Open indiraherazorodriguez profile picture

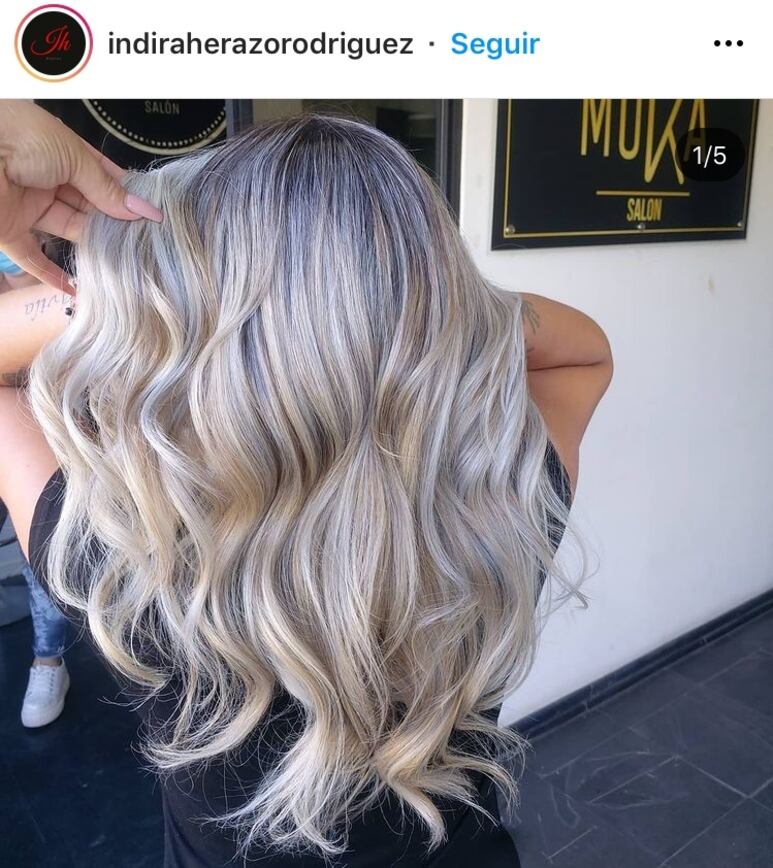click(54, 43)
